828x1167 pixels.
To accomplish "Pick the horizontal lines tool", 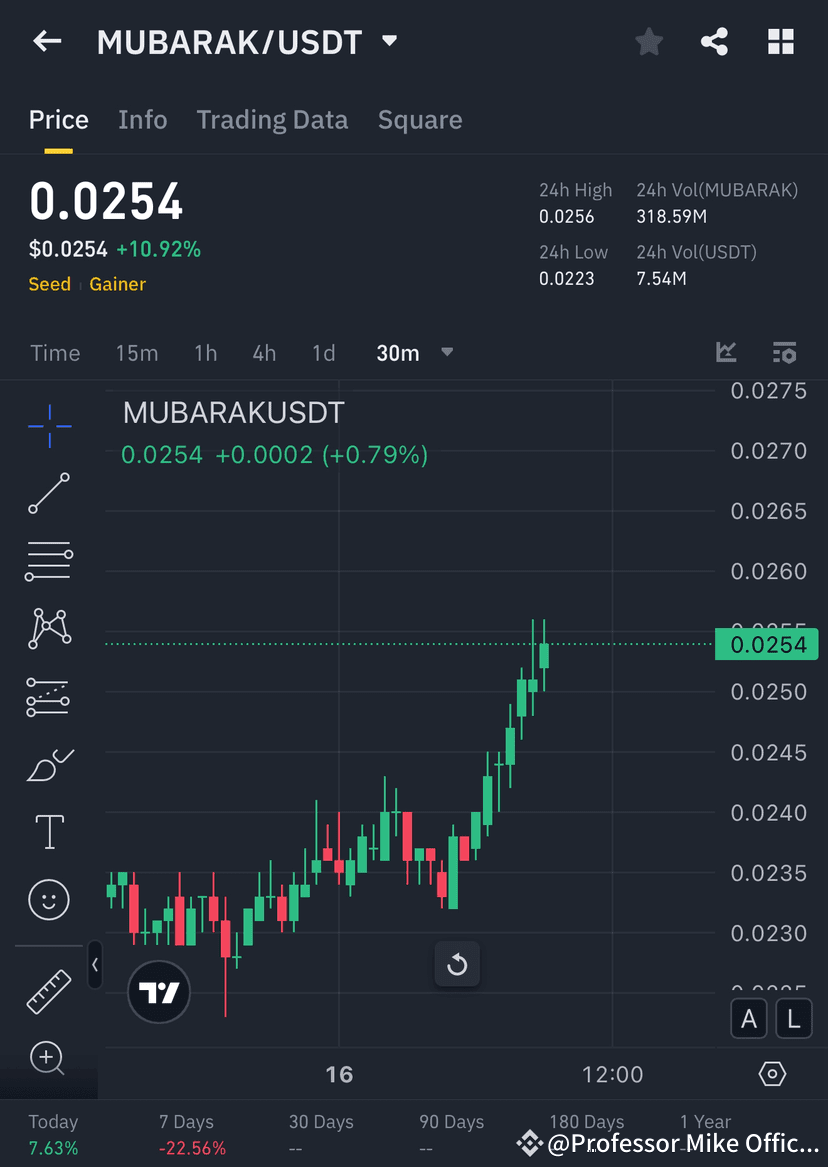I will [48, 561].
